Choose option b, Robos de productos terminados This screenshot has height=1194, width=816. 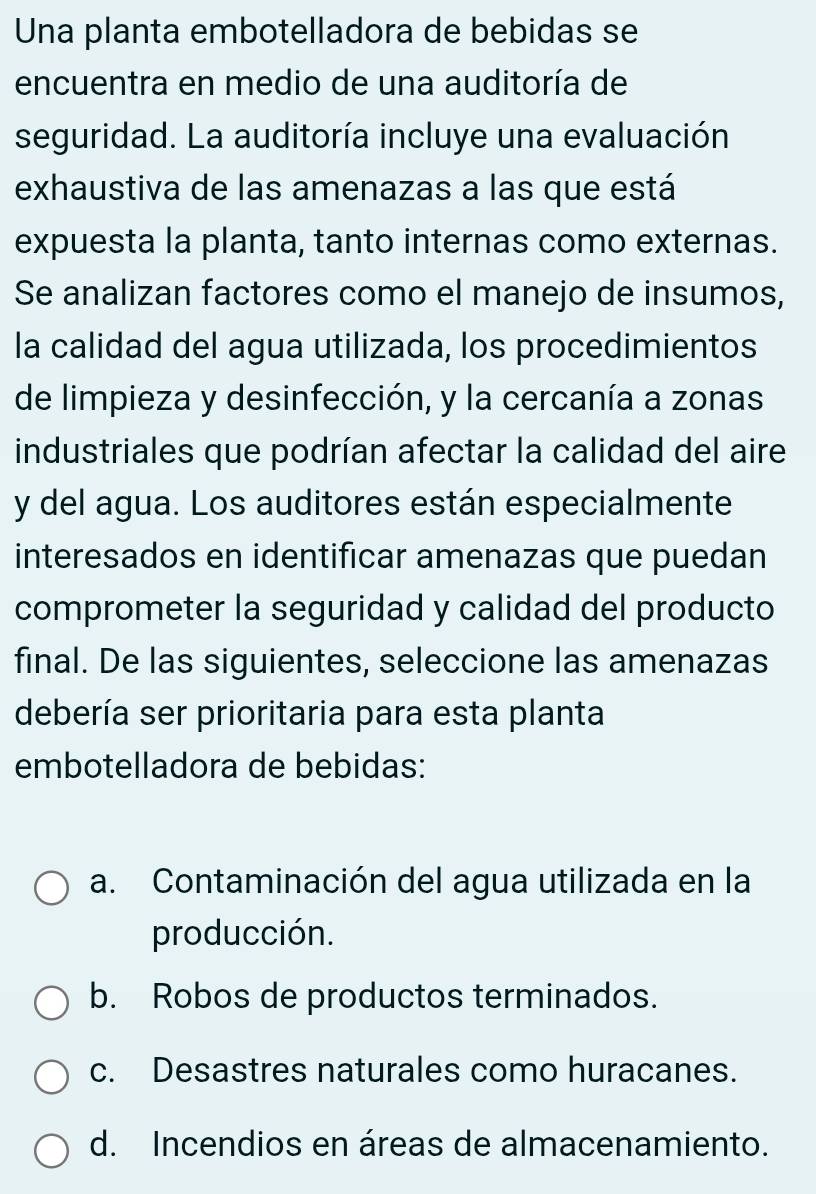coord(52,1003)
